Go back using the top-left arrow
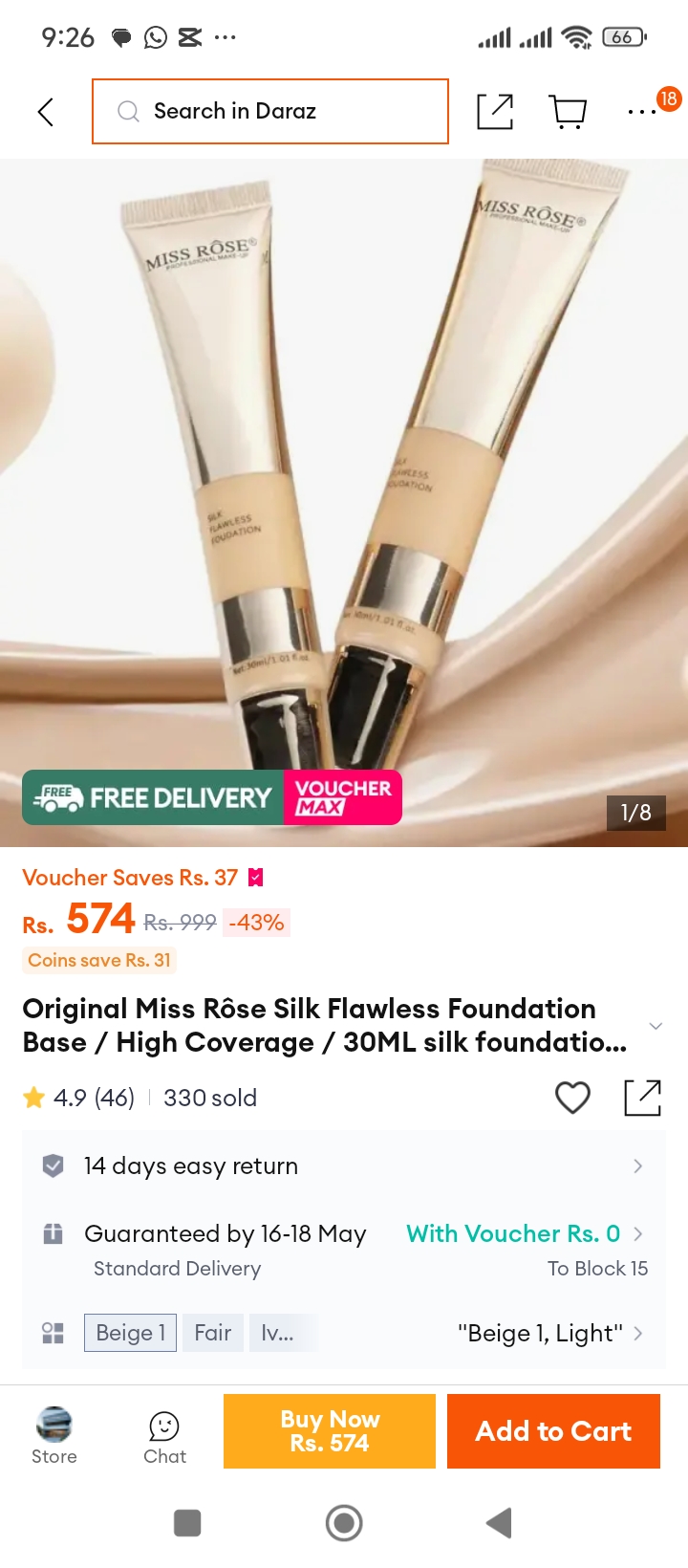The width and height of the screenshot is (688, 1568). [x=45, y=112]
